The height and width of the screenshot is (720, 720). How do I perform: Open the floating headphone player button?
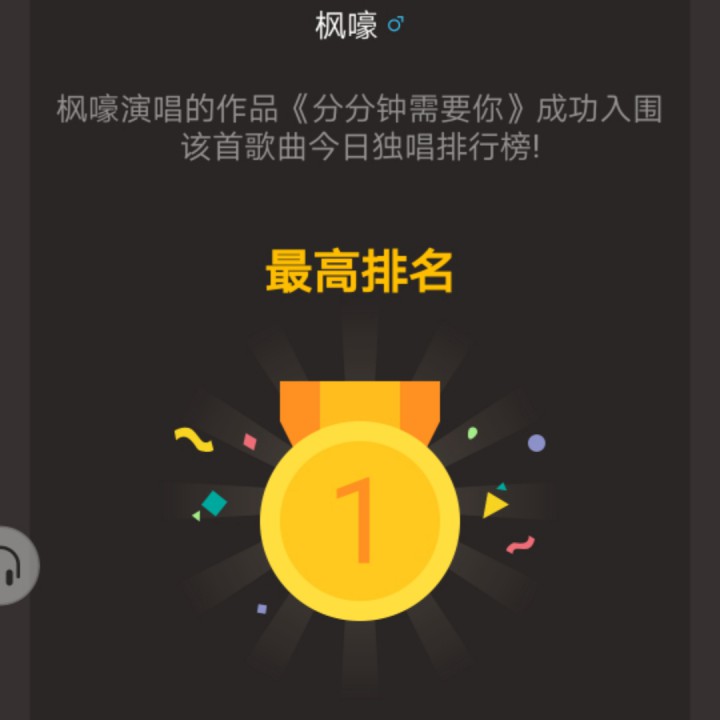(x=14, y=565)
